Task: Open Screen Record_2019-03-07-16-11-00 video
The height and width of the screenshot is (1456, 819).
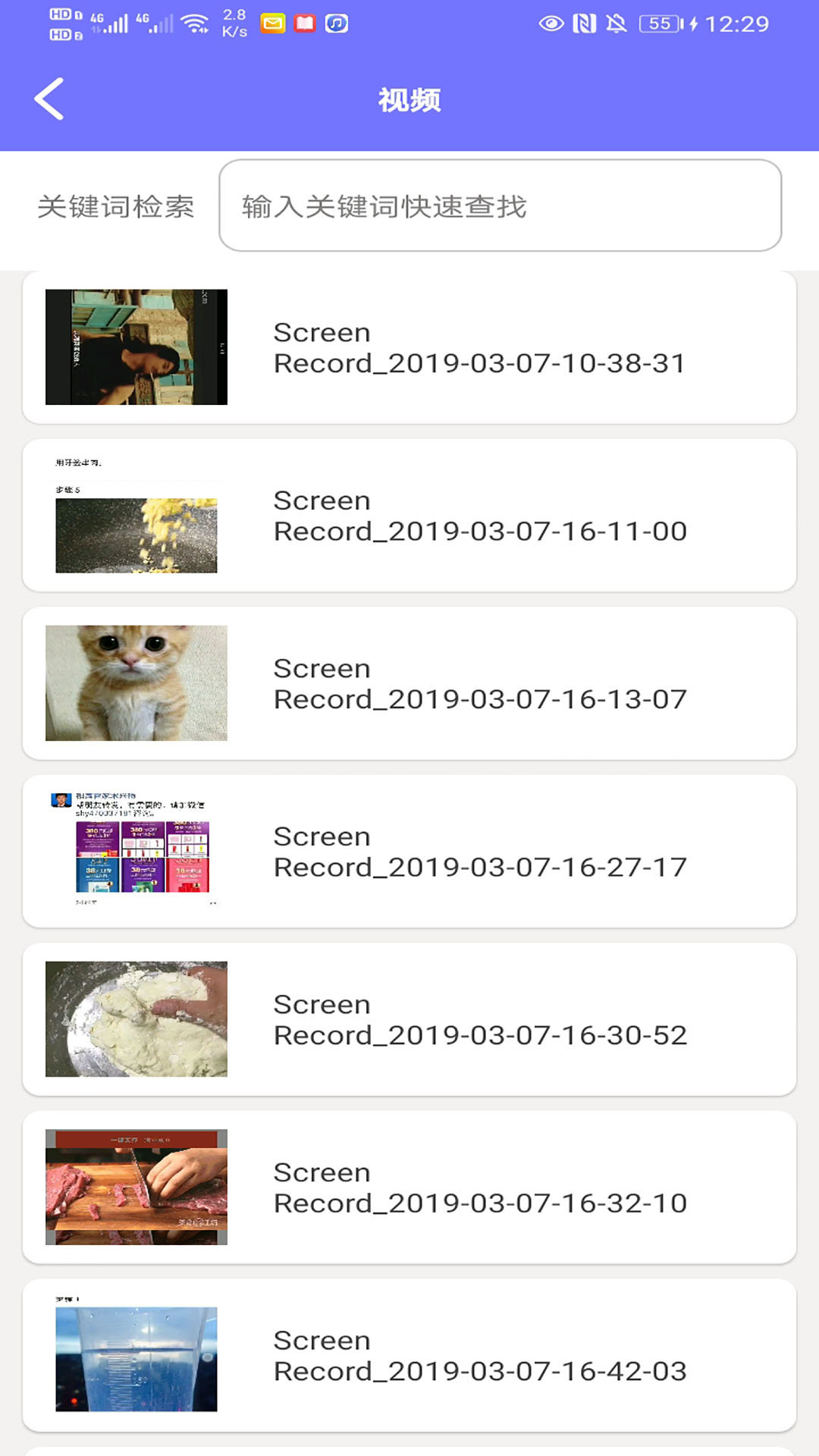Action: click(409, 516)
